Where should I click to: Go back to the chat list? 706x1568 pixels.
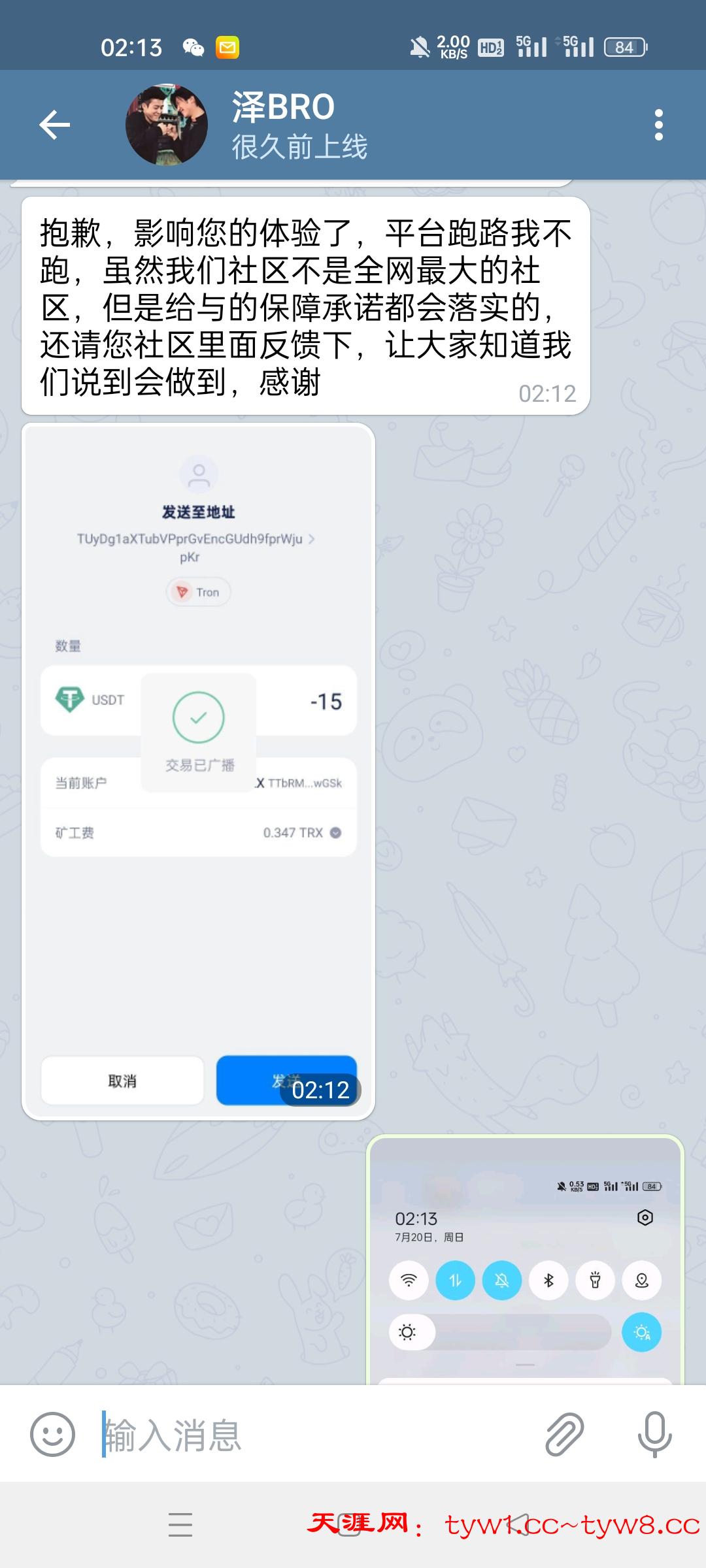54,125
